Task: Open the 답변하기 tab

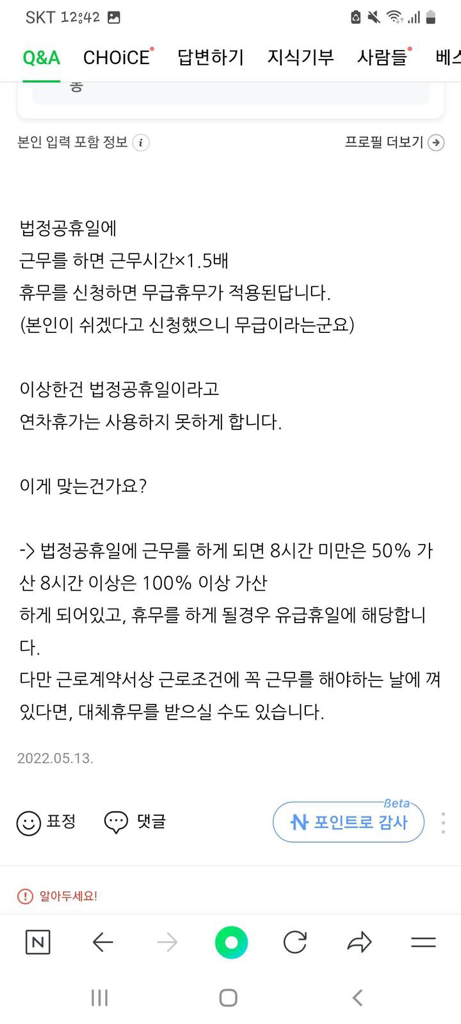Action: pos(210,57)
